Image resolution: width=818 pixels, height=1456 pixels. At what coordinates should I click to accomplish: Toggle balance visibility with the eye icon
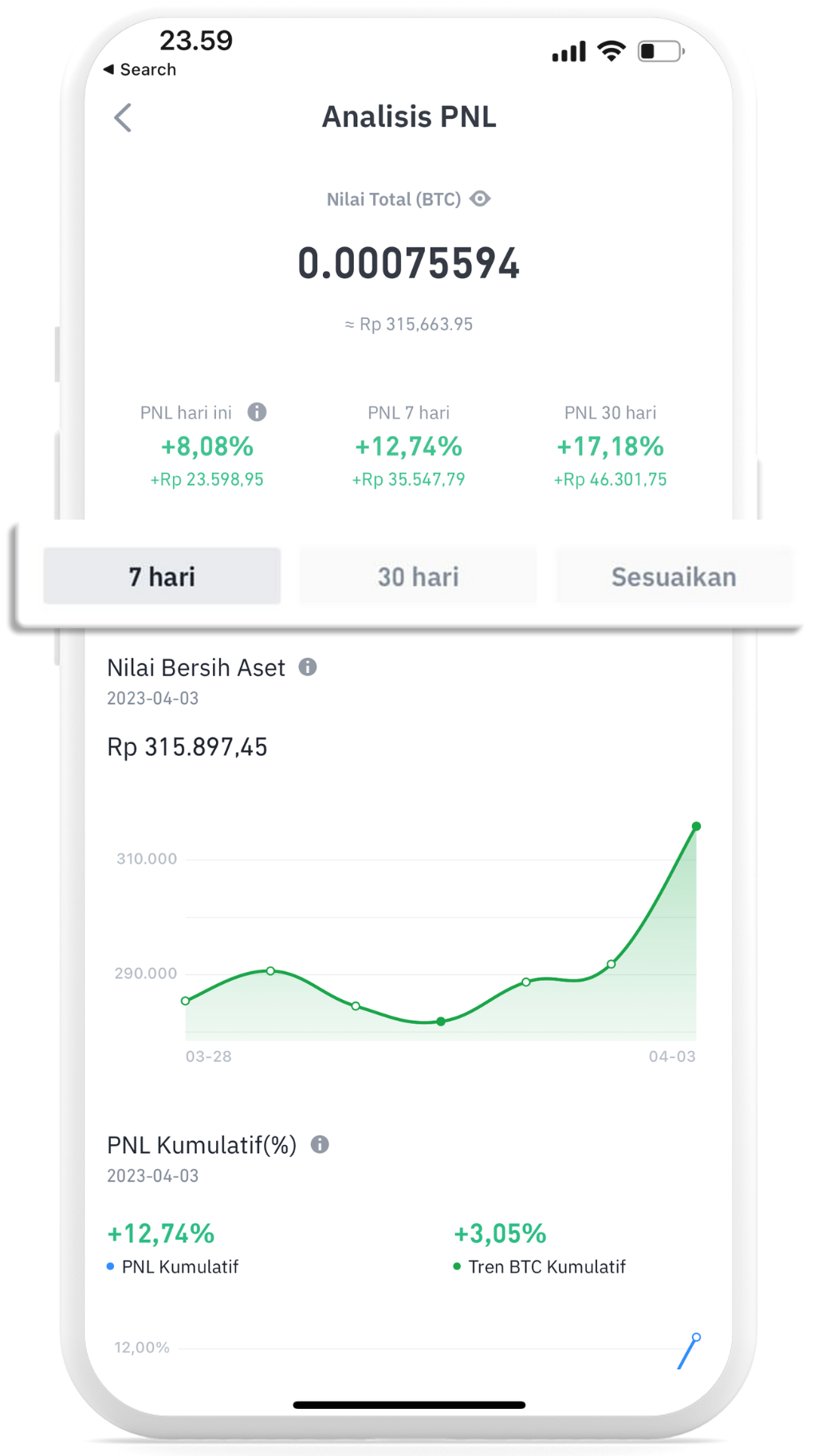coord(481,199)
